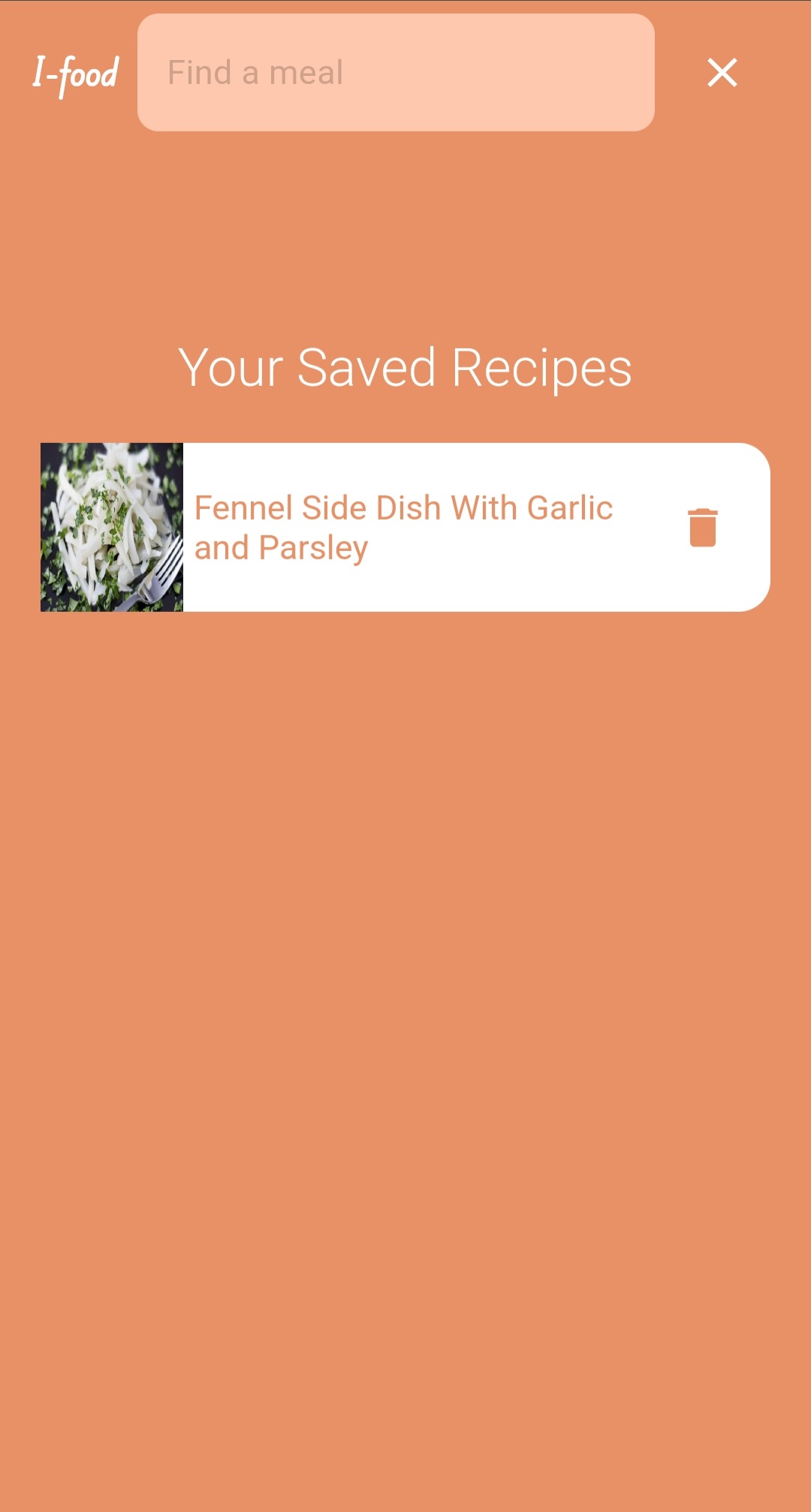Screen dimensions: 811x1512
Task: Focus the search bar labeled 'Find a meal'
Action: click(x=396, y=73)
